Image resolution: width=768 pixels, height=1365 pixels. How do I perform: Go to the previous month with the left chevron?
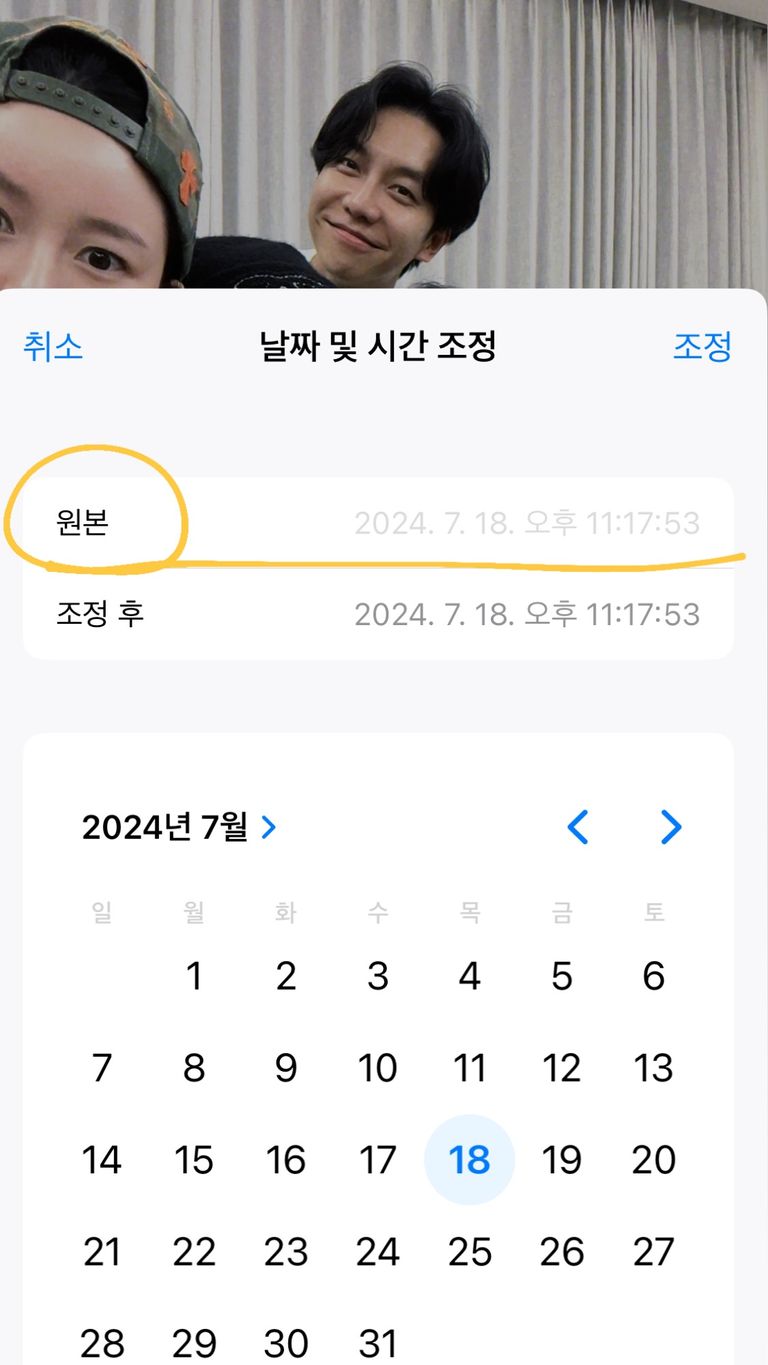tap(578, 828)
